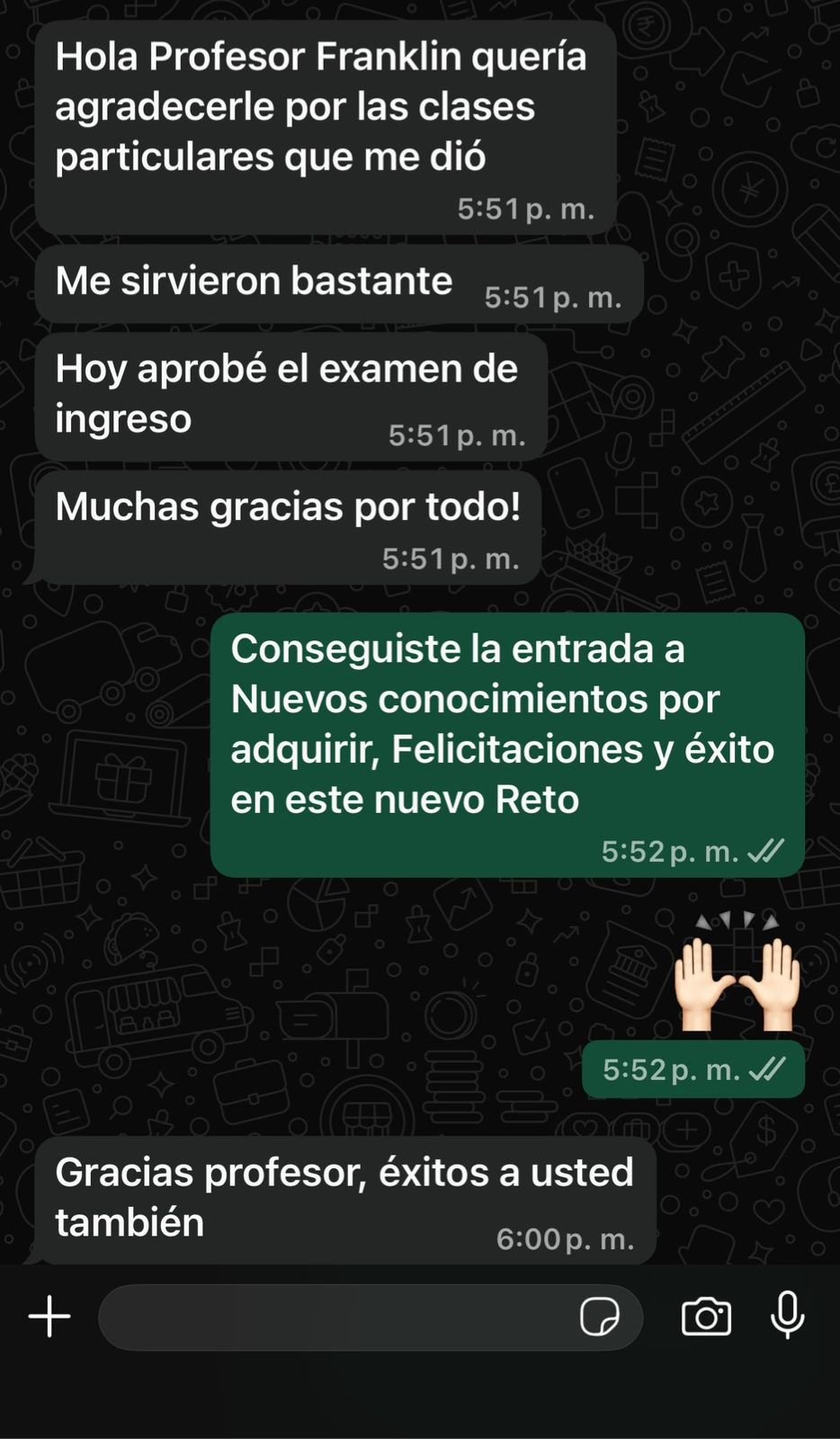Click the plus button at bottom left
This screenshot has width=840, height=1439.
click(49, 1316)
